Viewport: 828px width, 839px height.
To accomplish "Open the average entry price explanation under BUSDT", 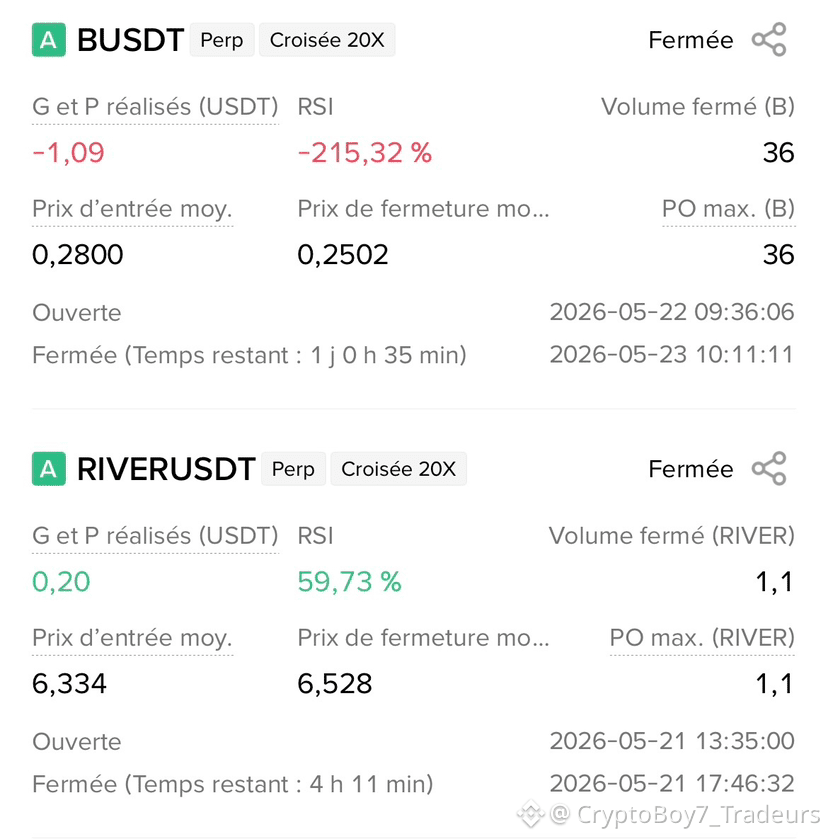I will click(x=132, y=209).
